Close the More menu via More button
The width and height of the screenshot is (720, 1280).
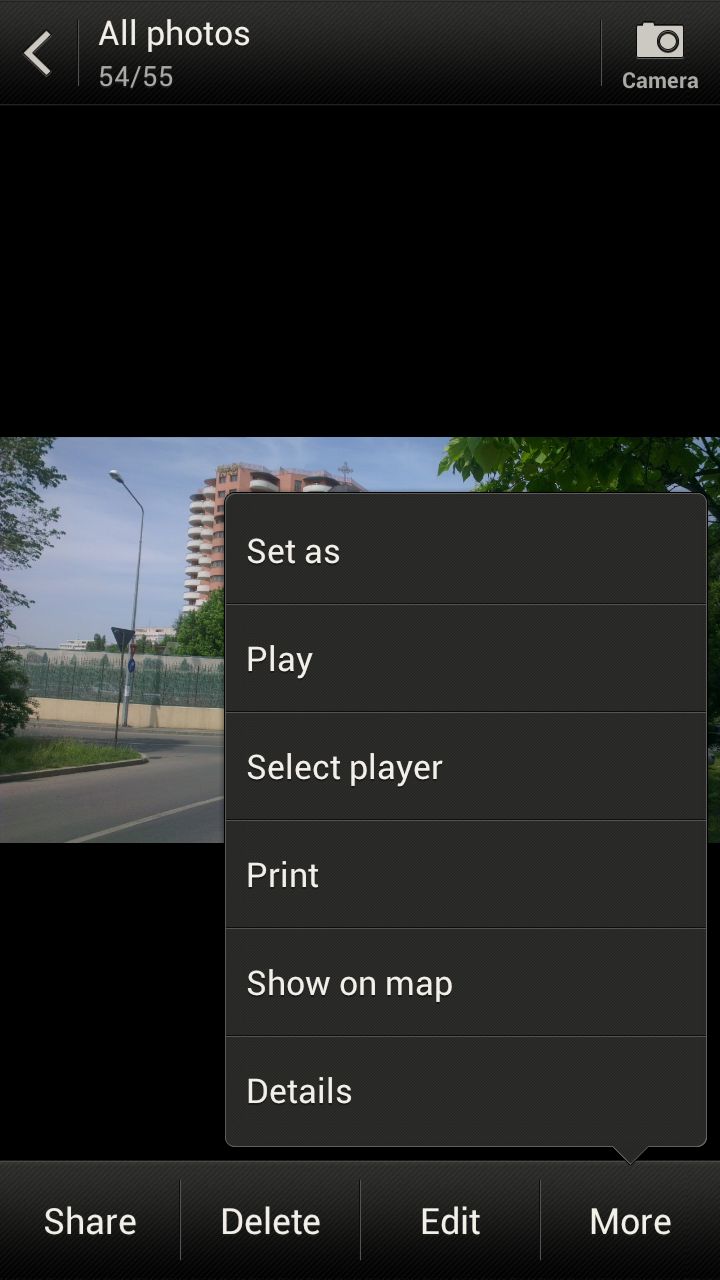pos(630,1221)
